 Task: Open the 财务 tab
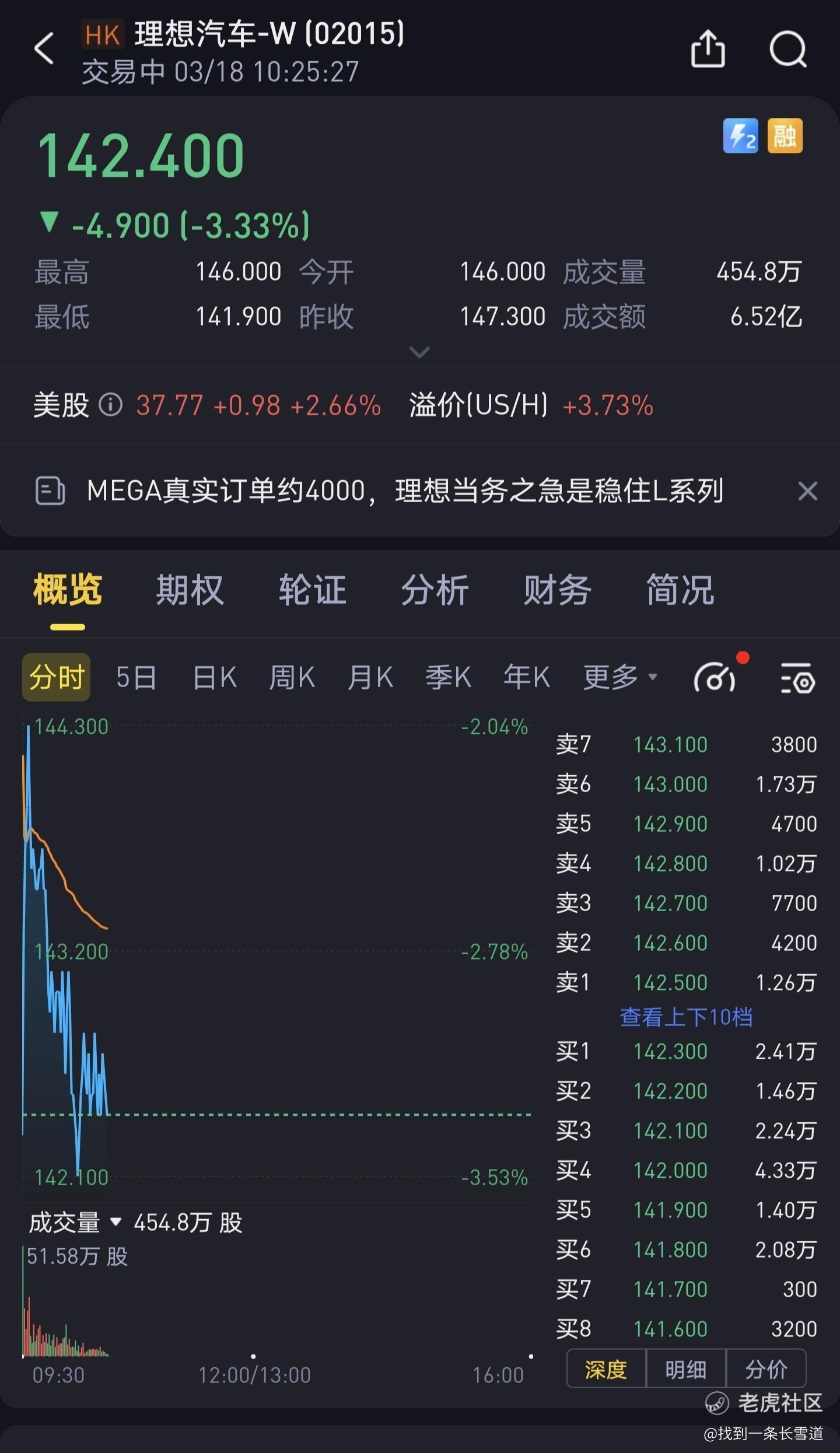point(557,589)
